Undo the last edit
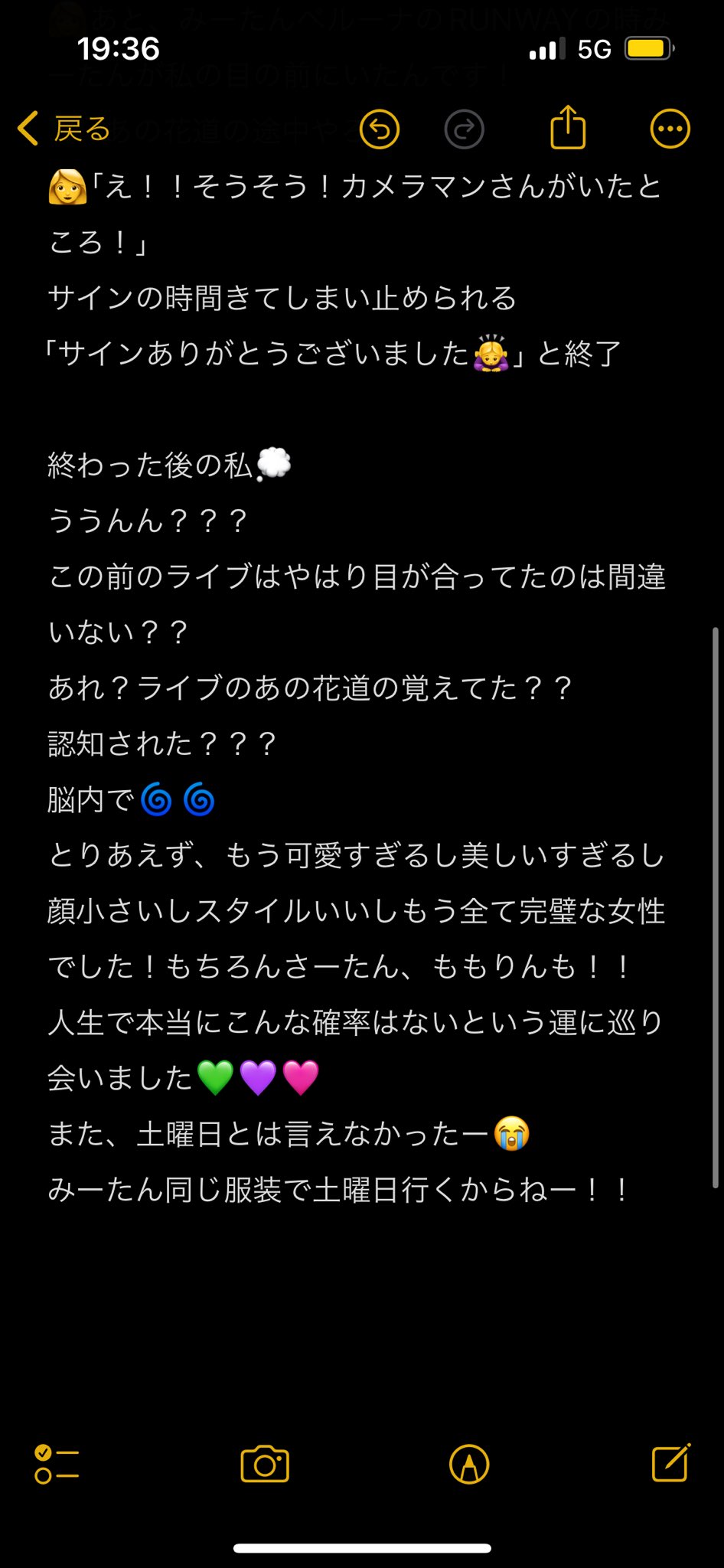The height and width of the screenshot is (1568, 724). pyautogui.click(x=380, y=129)
